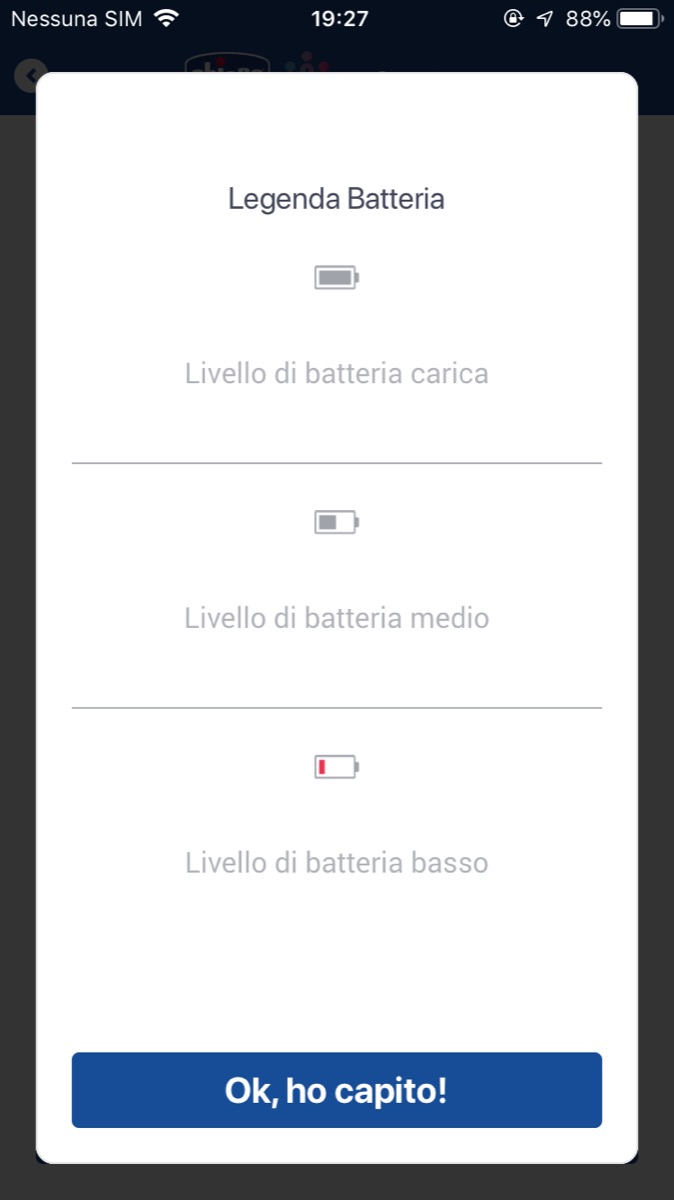
Task: Confirm with the "Ok, ho capito!" button
Action: (x=336, y=1090)
